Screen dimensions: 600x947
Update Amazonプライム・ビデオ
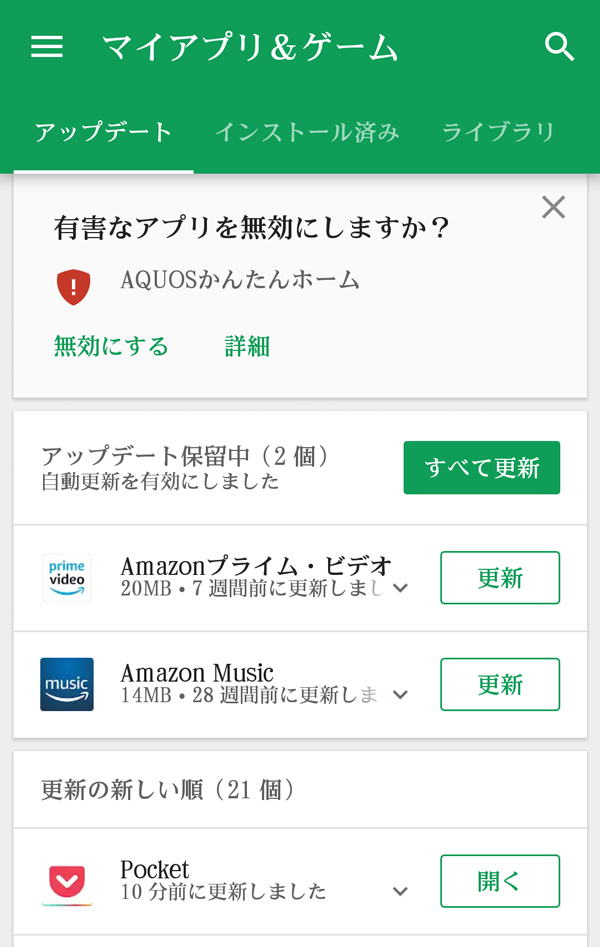click(x=500, y=577)
